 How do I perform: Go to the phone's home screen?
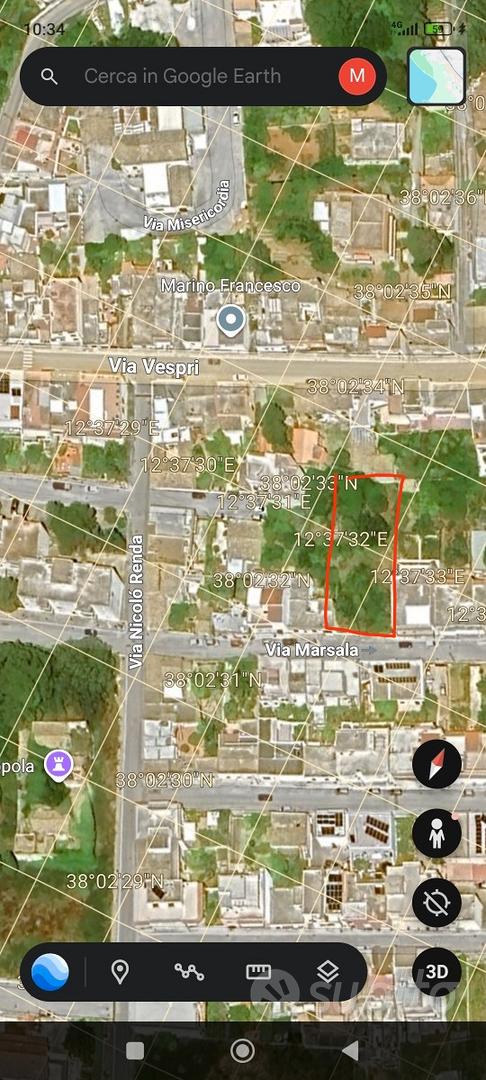(242, 1051)
